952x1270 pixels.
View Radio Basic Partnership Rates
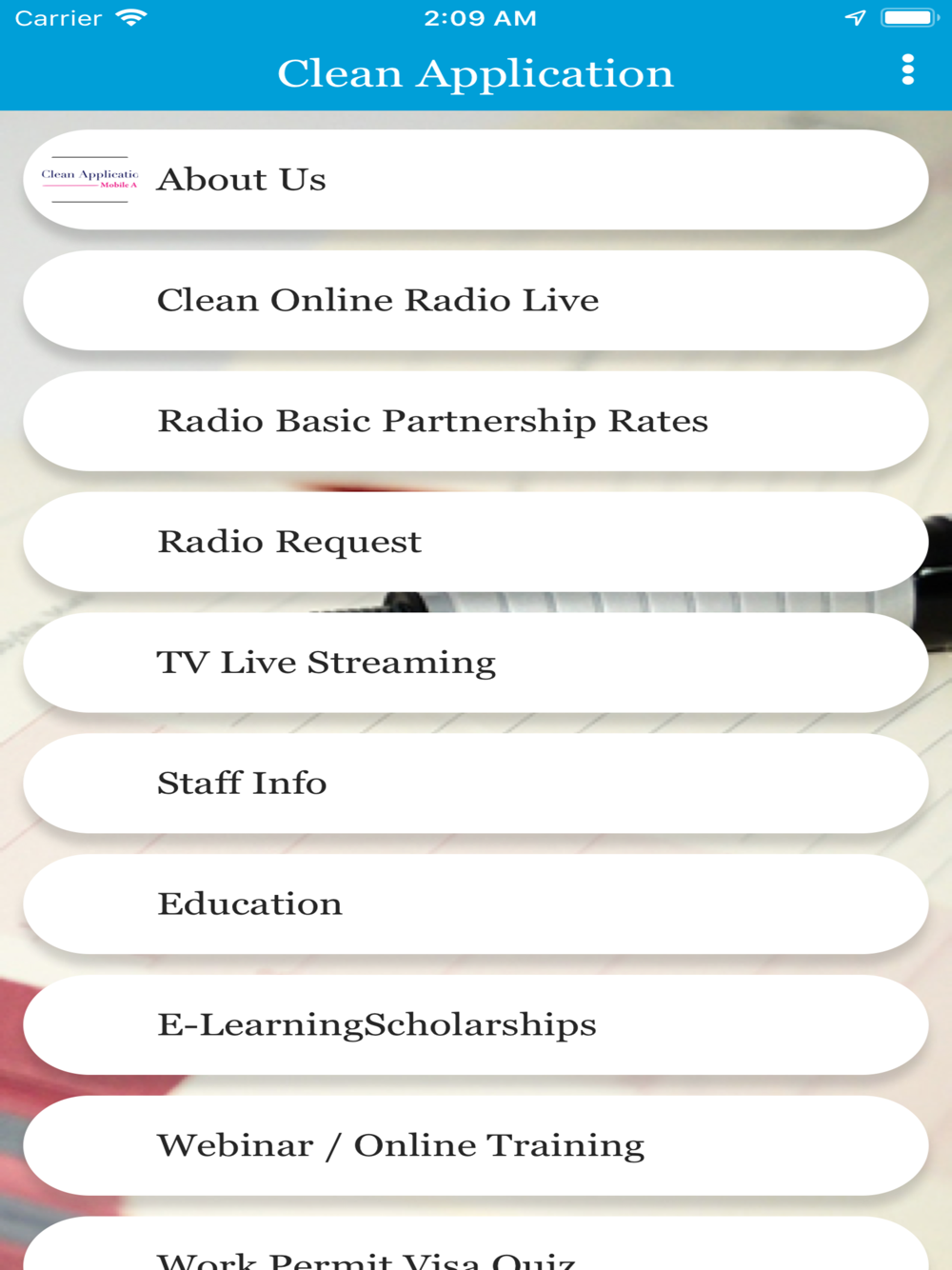[x=475, y=421]
